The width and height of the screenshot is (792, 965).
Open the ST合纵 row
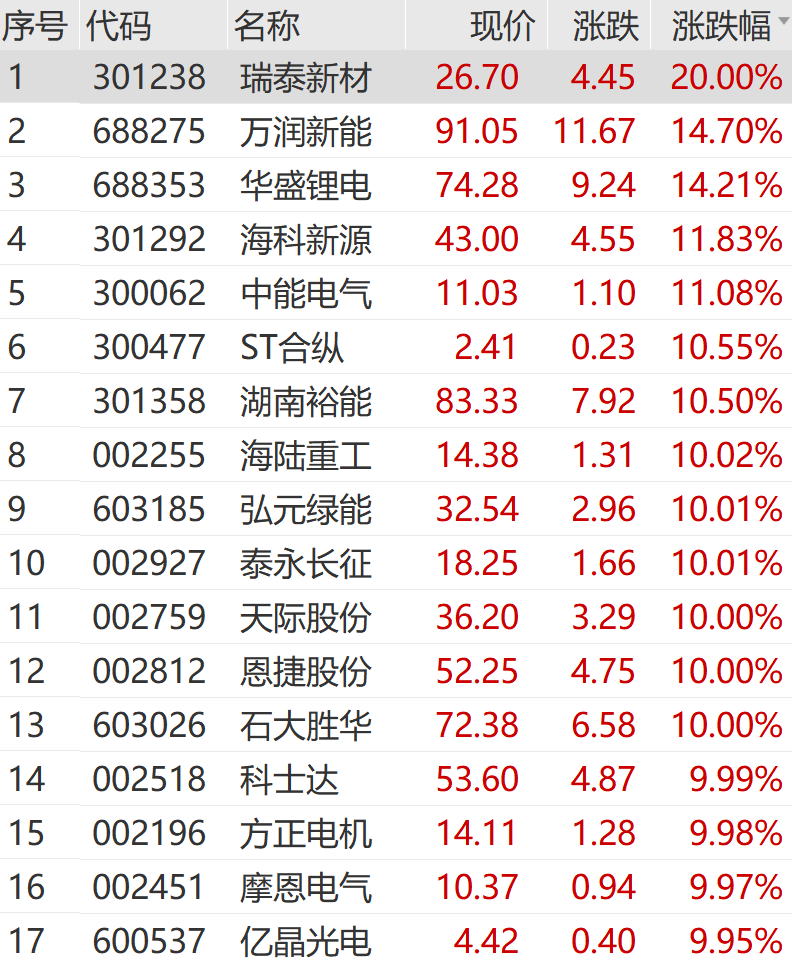[x=292, y=347]
